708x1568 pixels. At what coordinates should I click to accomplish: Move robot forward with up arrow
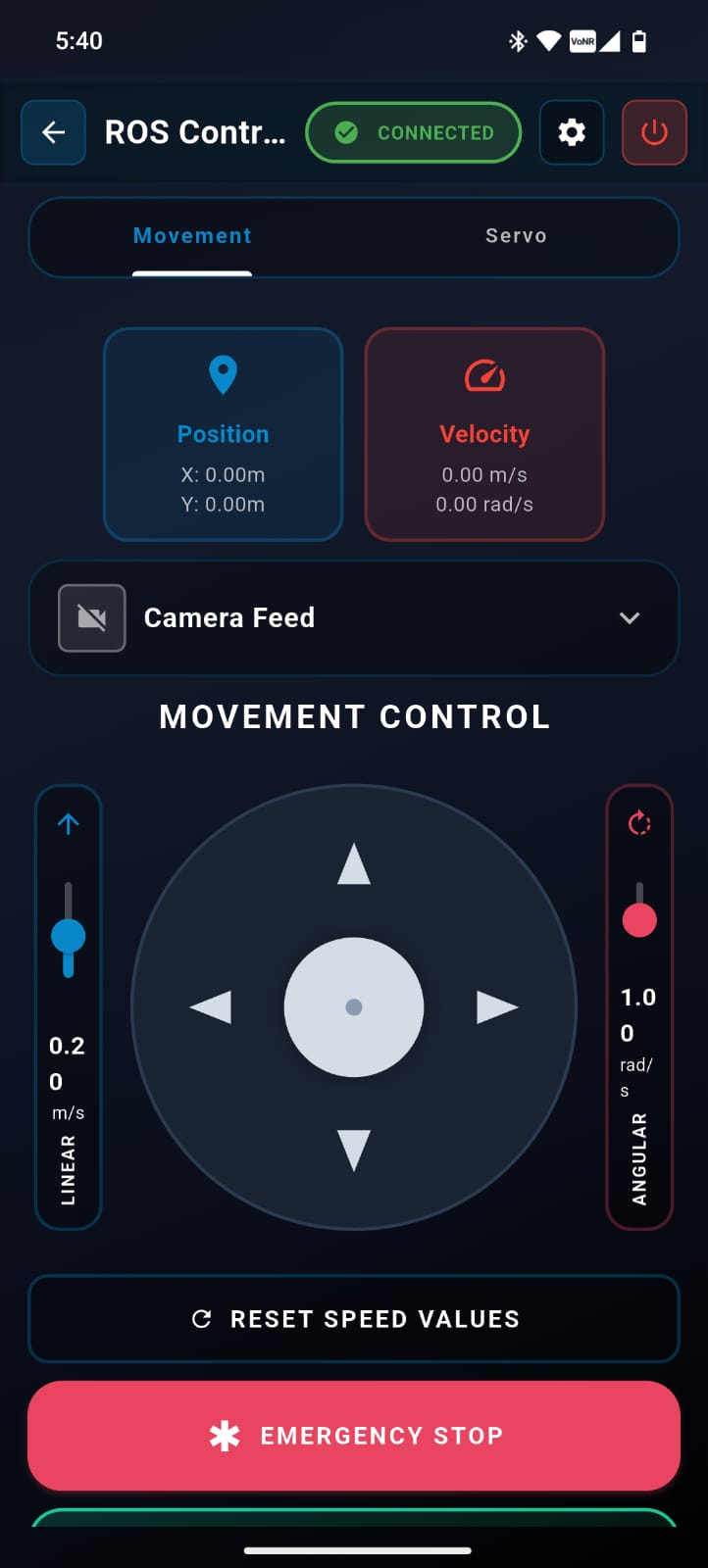[x=354, y=864]
